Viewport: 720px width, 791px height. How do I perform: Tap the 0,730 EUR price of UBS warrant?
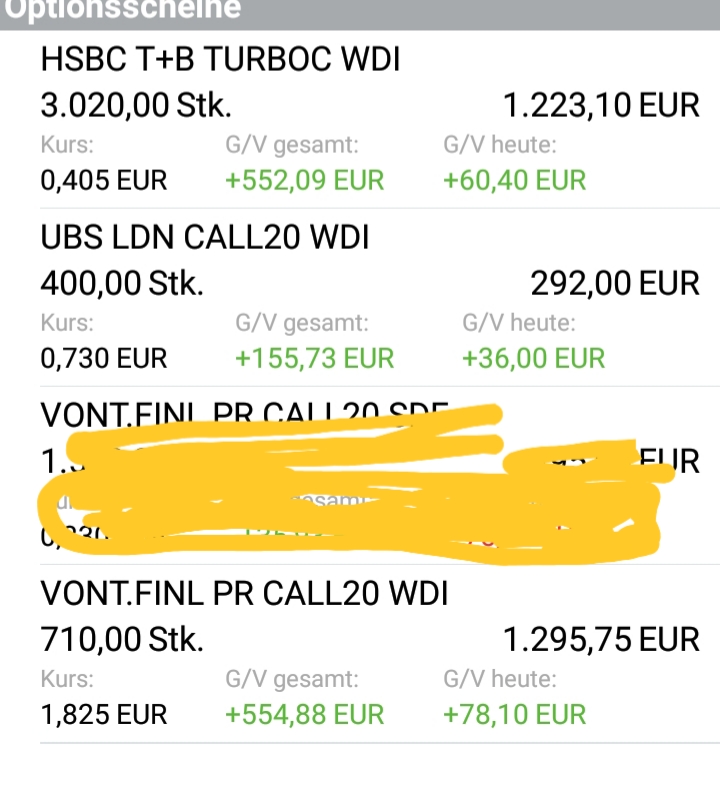[x=103, y=358]
